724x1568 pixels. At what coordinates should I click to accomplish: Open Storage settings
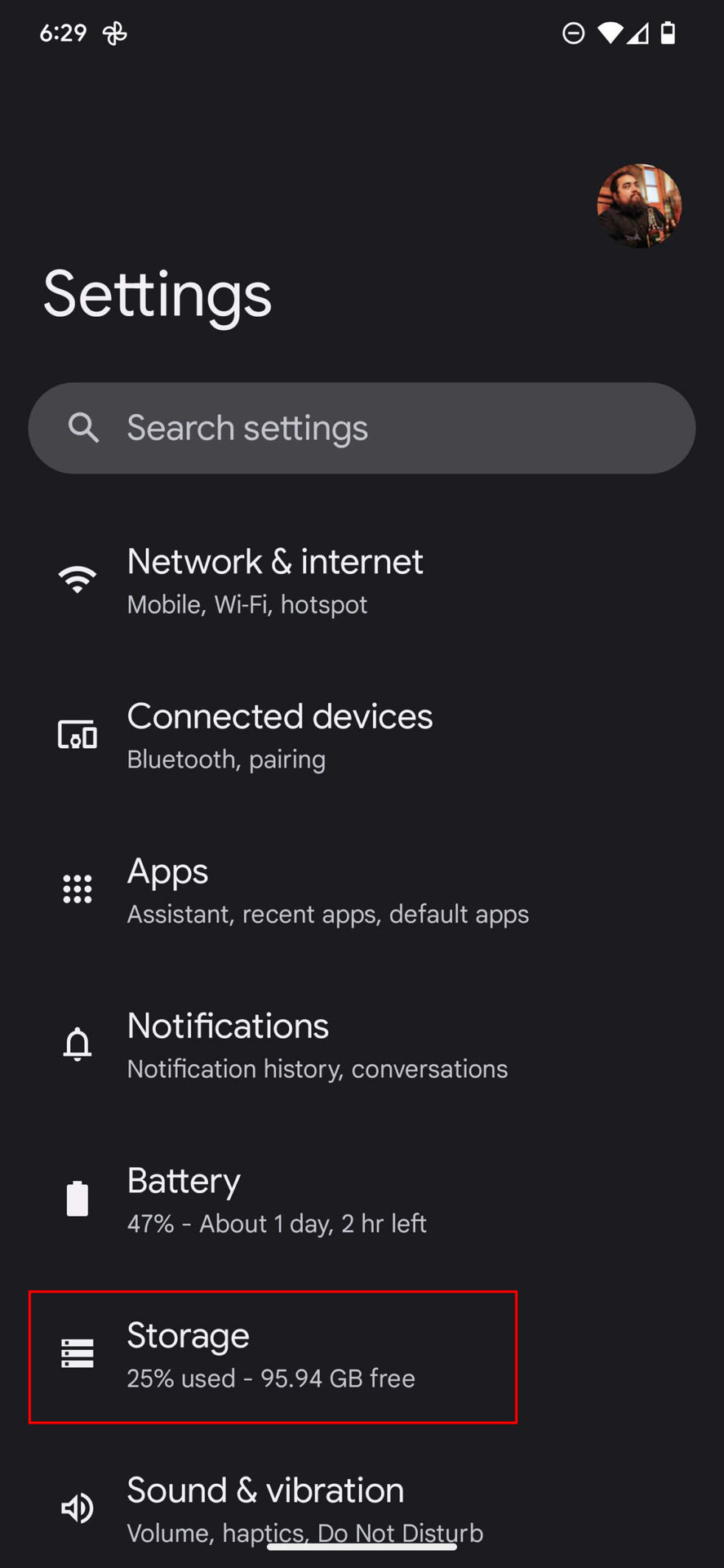[272, 1356]
